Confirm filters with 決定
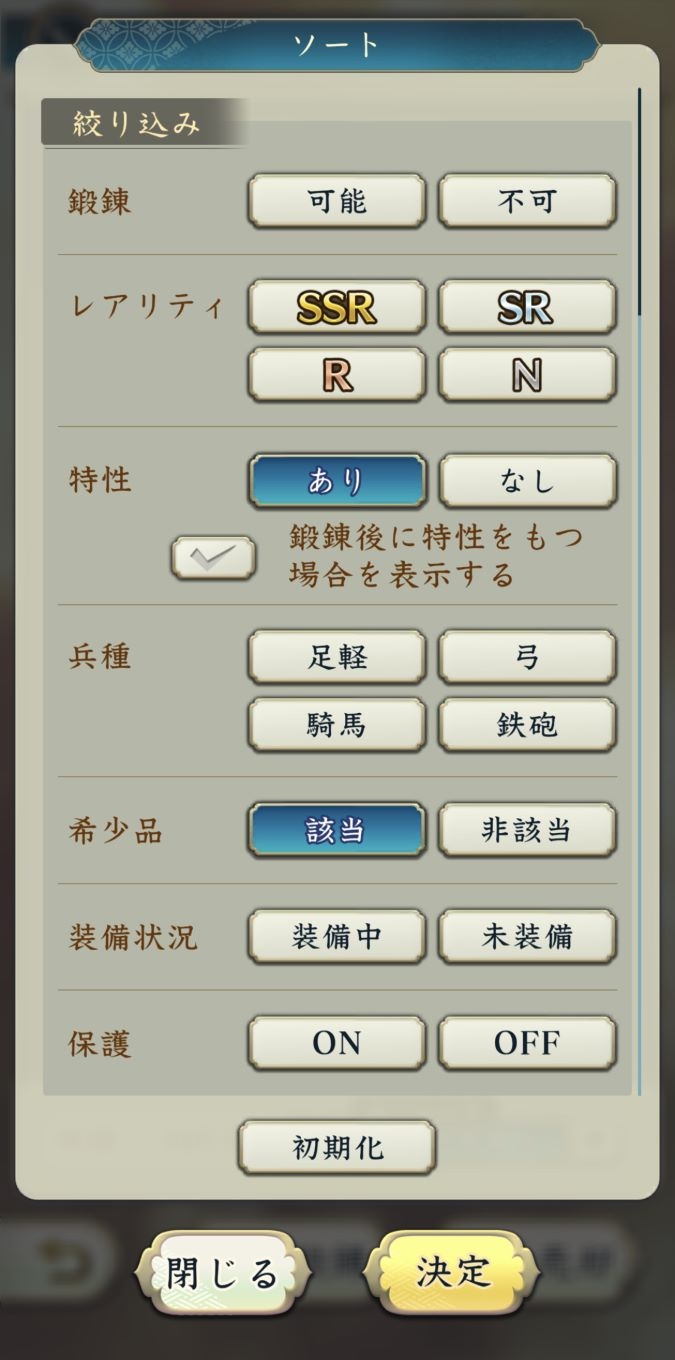This screenshot has height=1360, width=675. pyautogui.click(x=453, y=1273)
